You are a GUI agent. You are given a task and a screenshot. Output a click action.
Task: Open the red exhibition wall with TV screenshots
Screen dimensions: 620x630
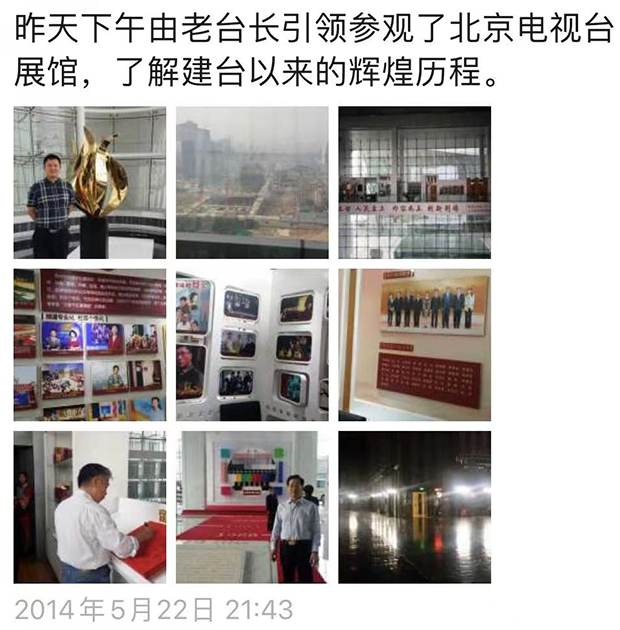click(89, 345)
